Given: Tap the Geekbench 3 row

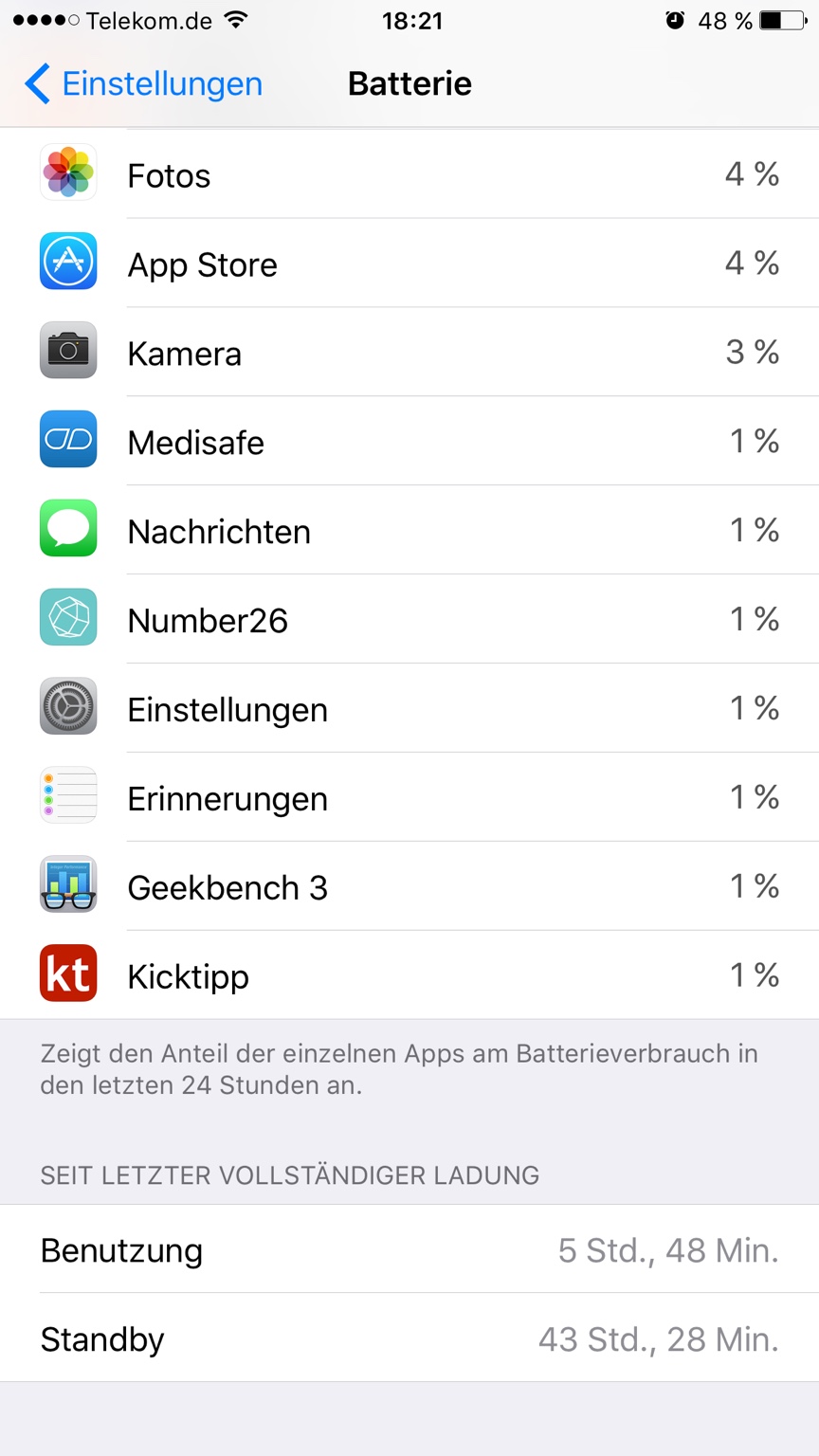Looking at the screenshot, I should pyautogui.click(x=409, y=887).
